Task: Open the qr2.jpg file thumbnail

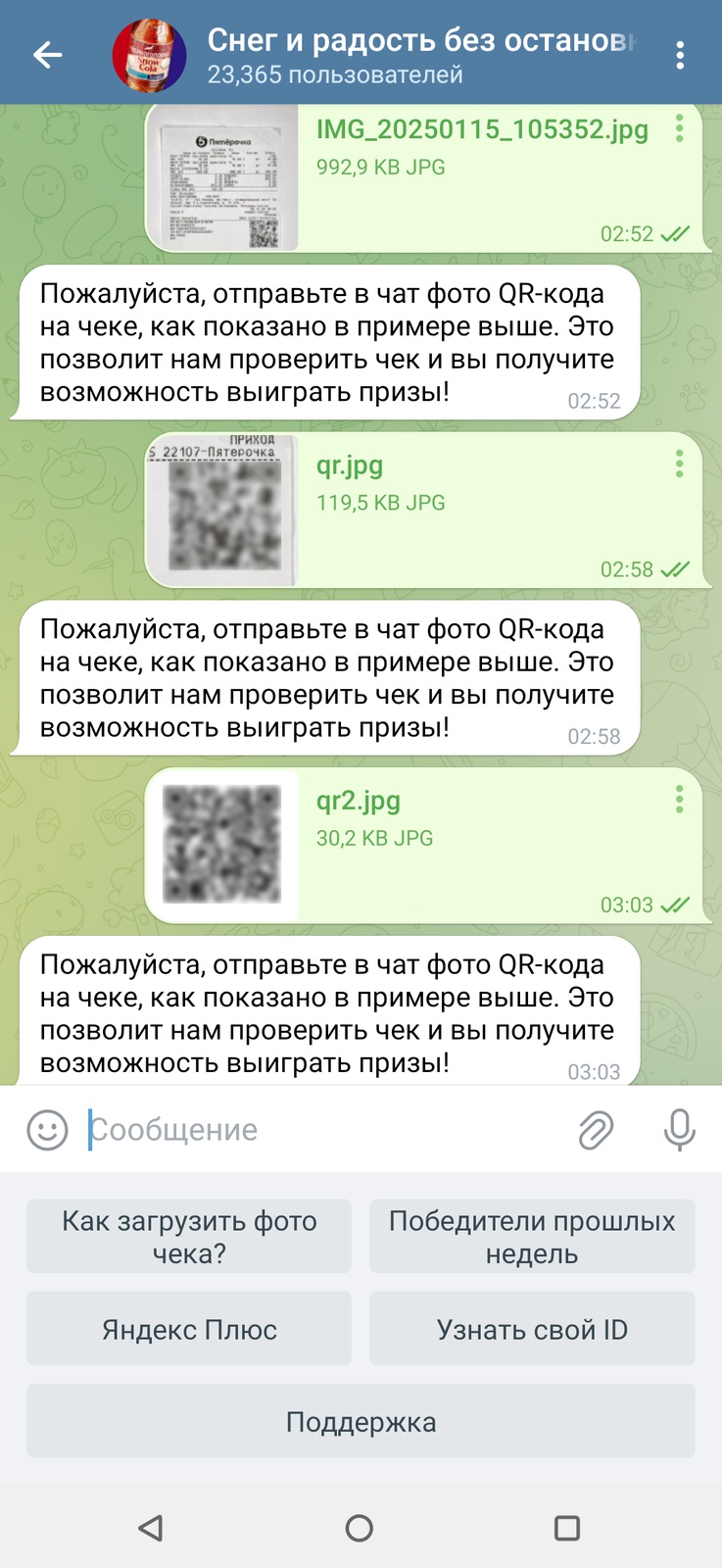Action: 222,845
